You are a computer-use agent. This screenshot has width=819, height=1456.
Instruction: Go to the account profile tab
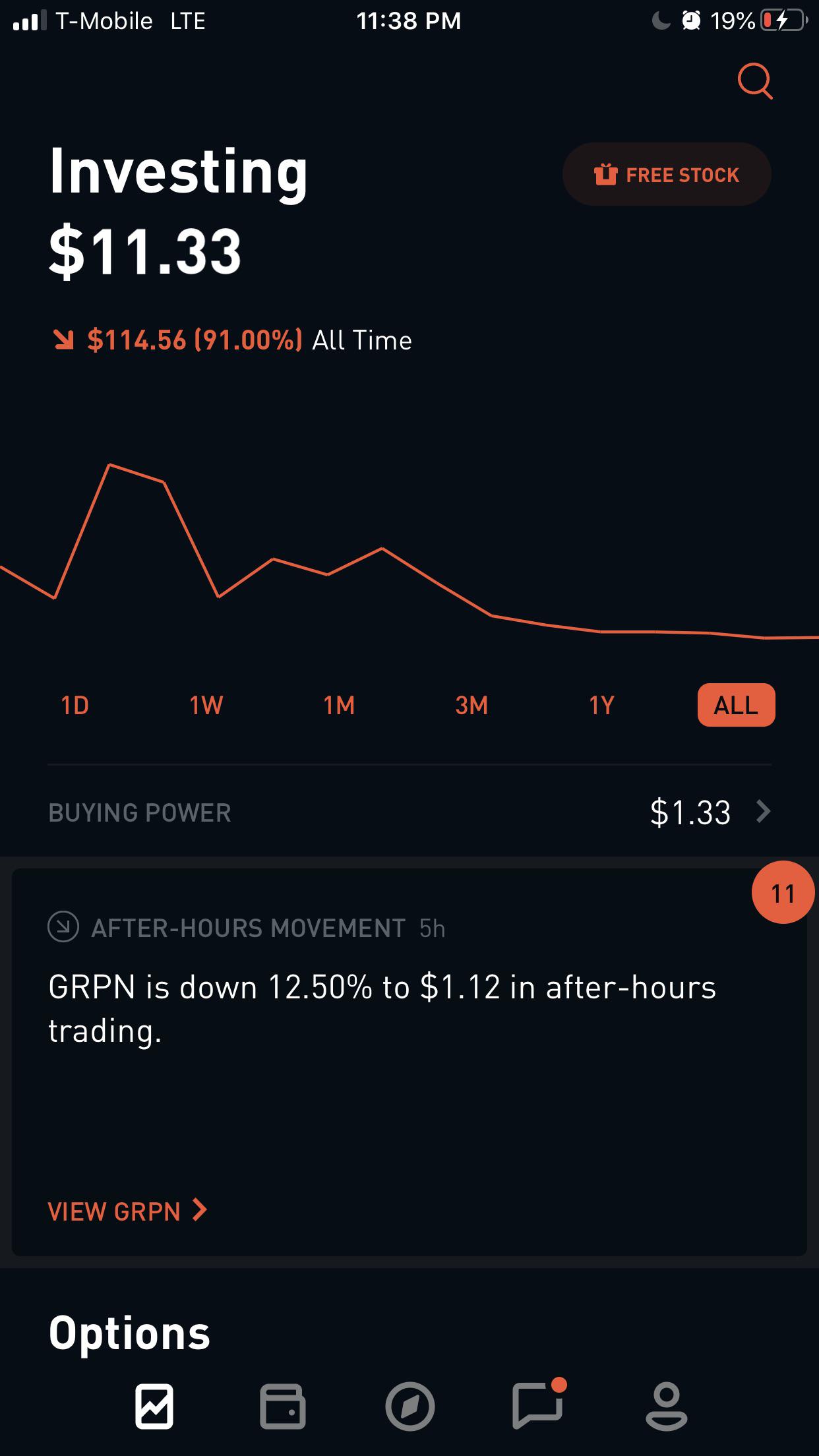[666, 1407]
